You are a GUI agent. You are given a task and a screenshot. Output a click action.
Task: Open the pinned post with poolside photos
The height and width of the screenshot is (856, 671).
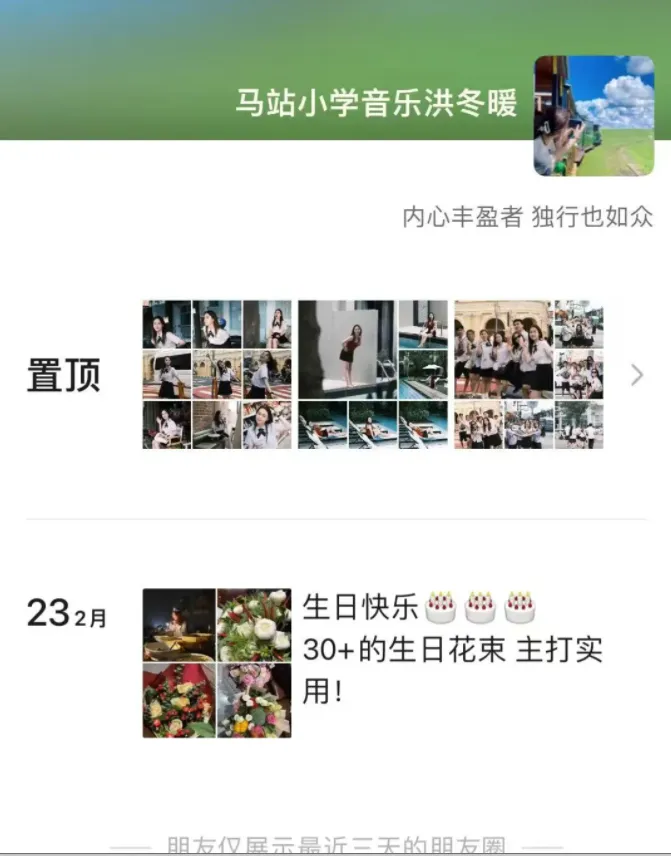373,374
